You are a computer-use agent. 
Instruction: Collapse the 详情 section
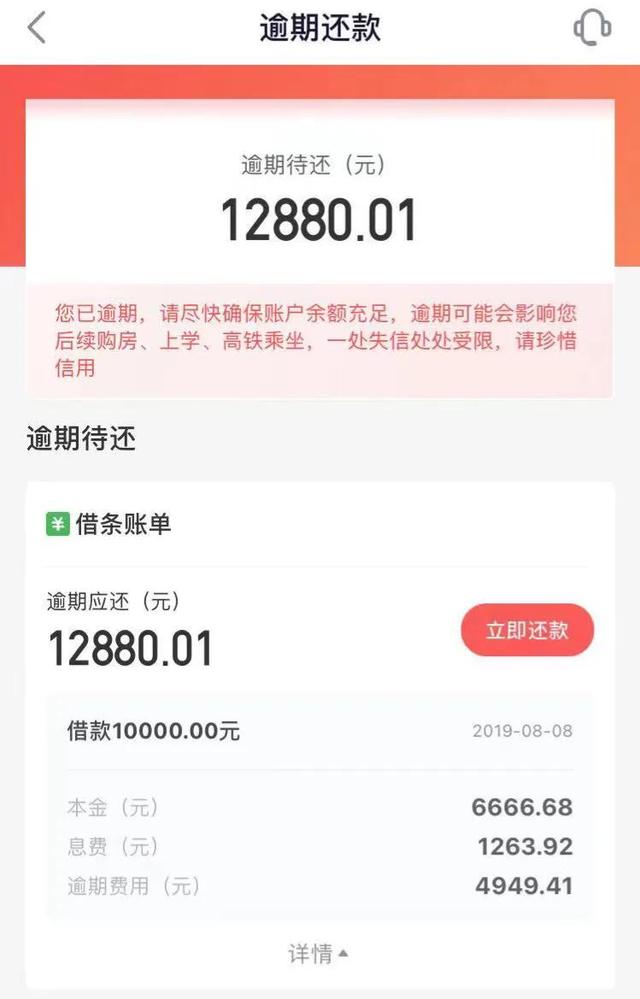[x=319, y=954]
